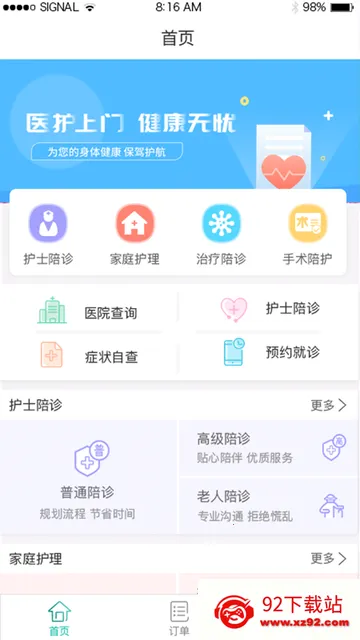360x640 pixels.
Task: Open the 医护上门 健康无忧 banner
Action: tap(180, 124)
